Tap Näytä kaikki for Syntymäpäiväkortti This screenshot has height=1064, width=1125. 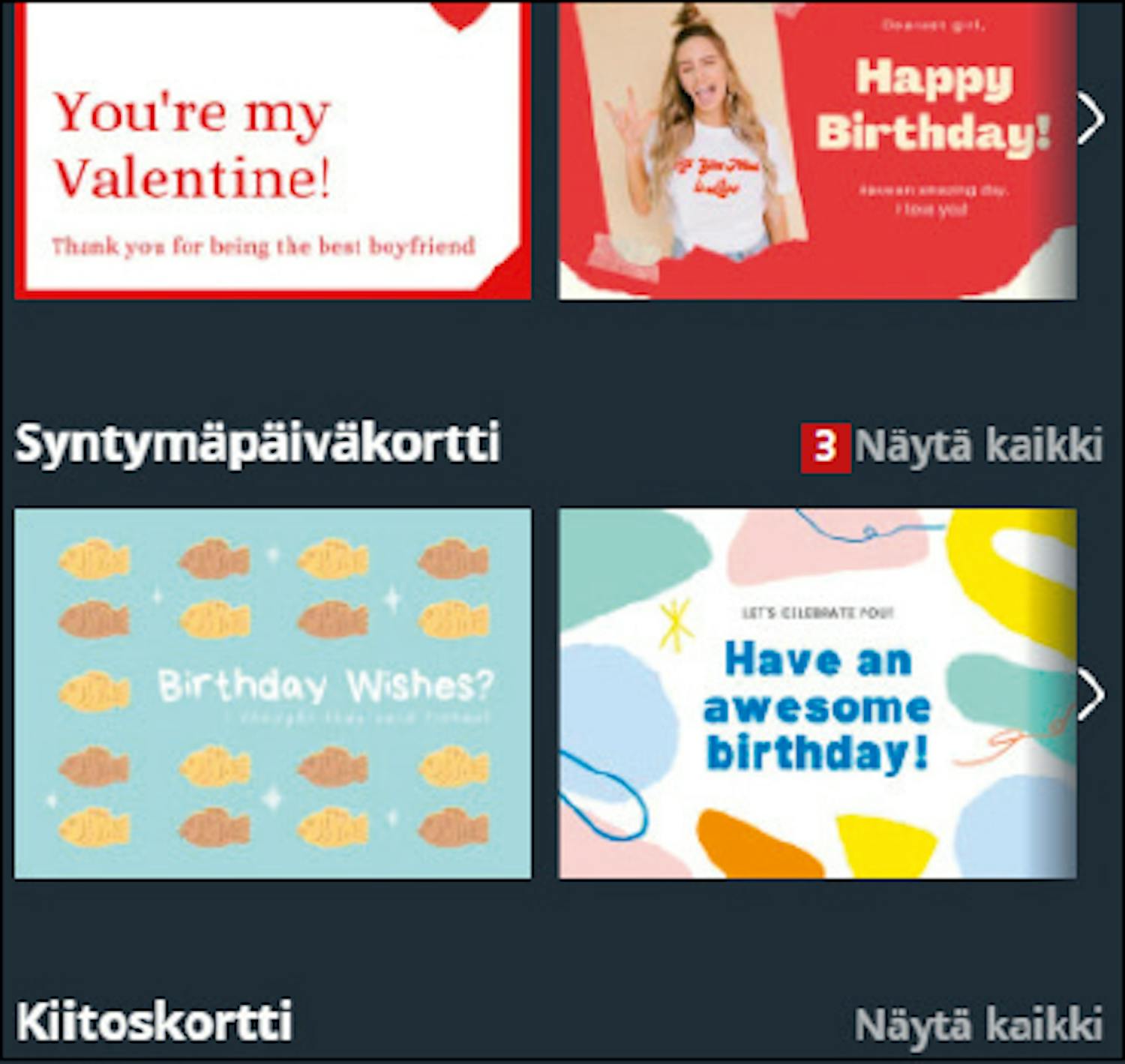click(977, 446)
